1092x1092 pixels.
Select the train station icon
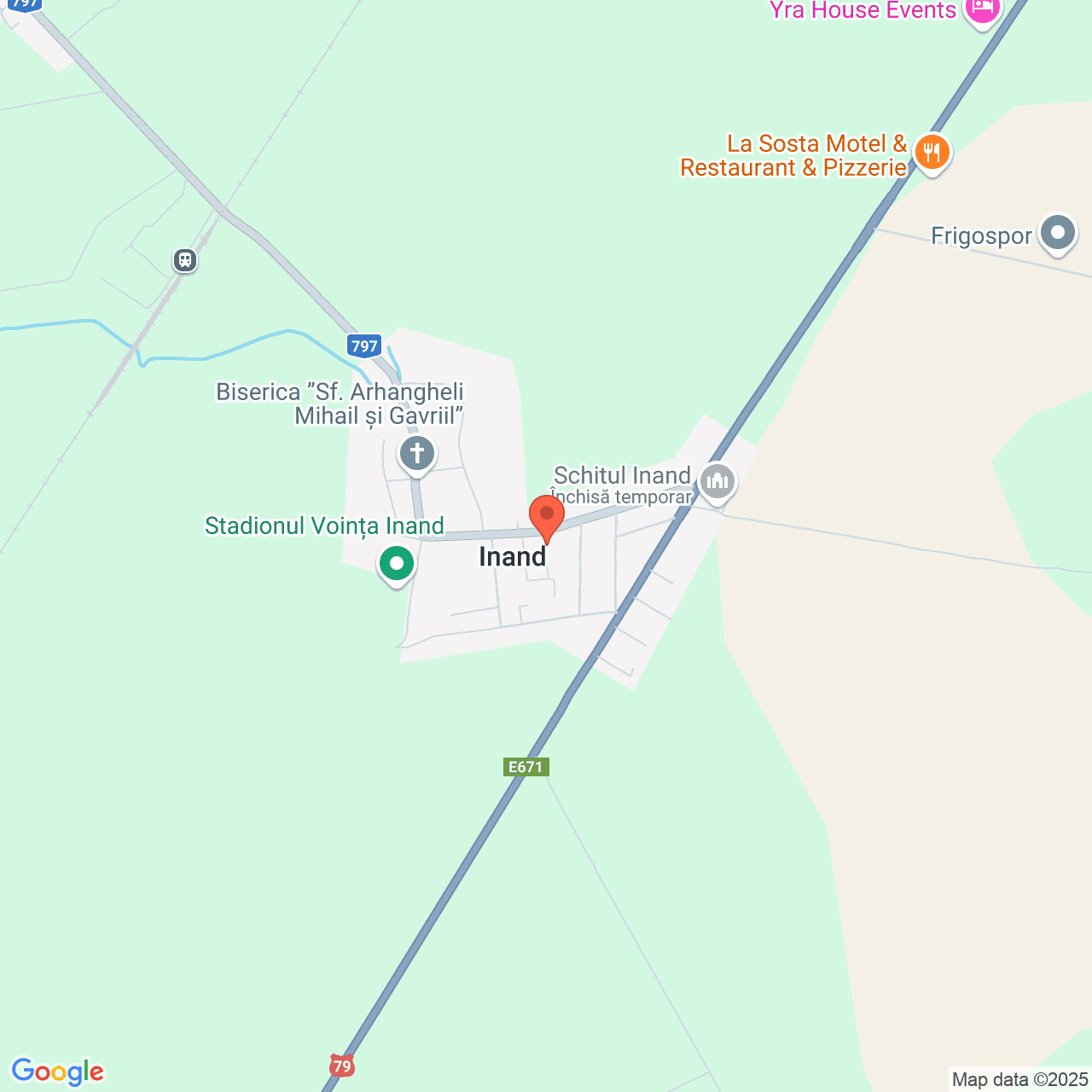coord(185,260)
